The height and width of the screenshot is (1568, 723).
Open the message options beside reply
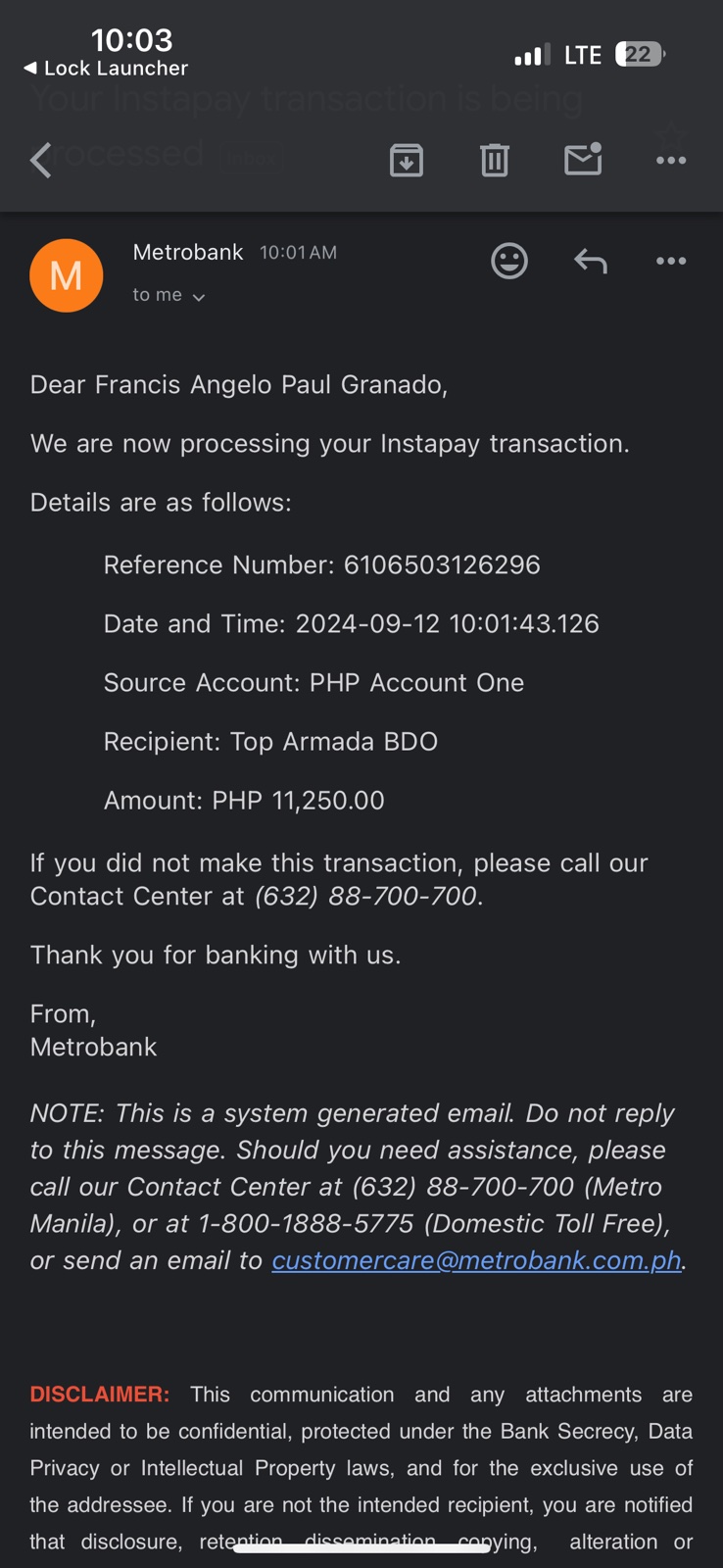point(671,261)
